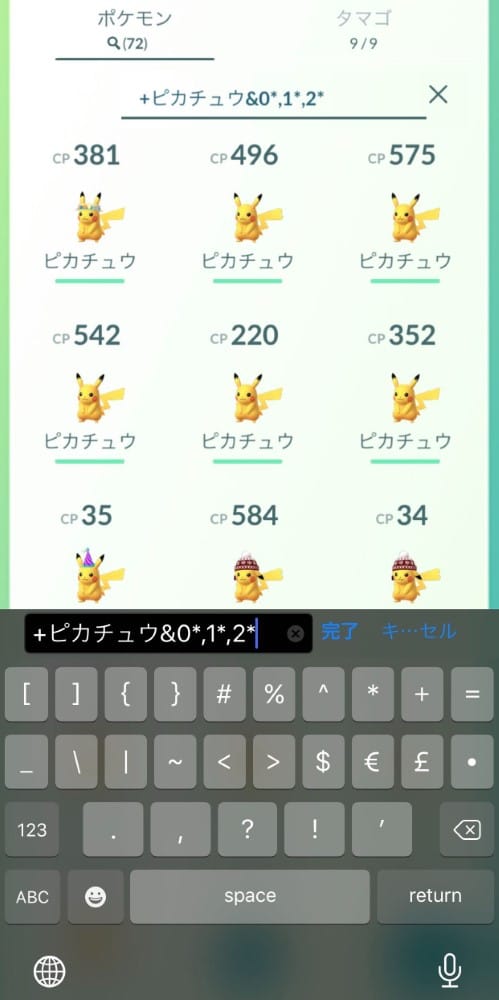Tap 完了 to finish the search input
The image size is (499, 1000).
pyautogui.click(x=339, y=632)
